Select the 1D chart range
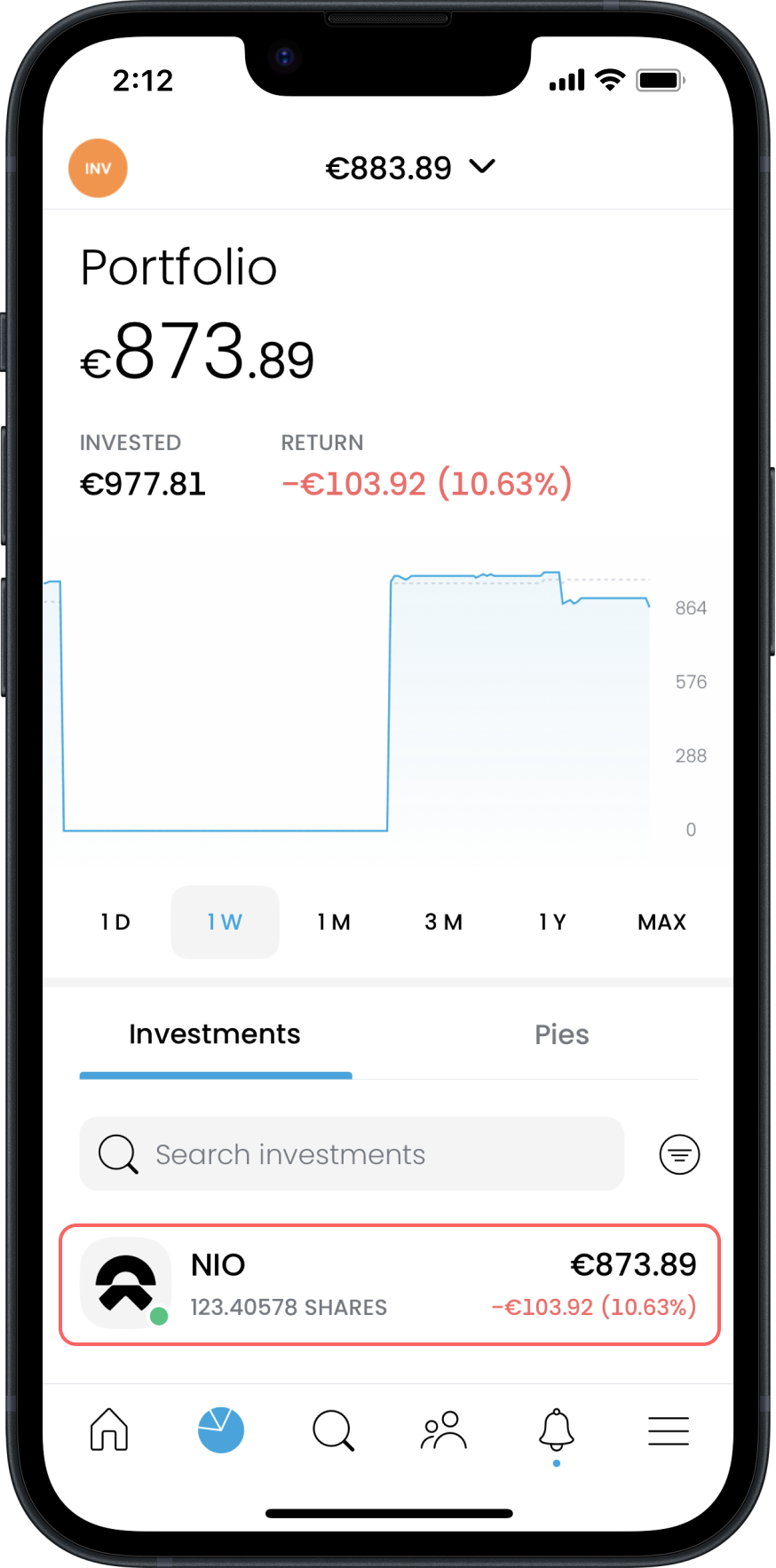Viewport: 776px width, 1568px height. point(115,923)
